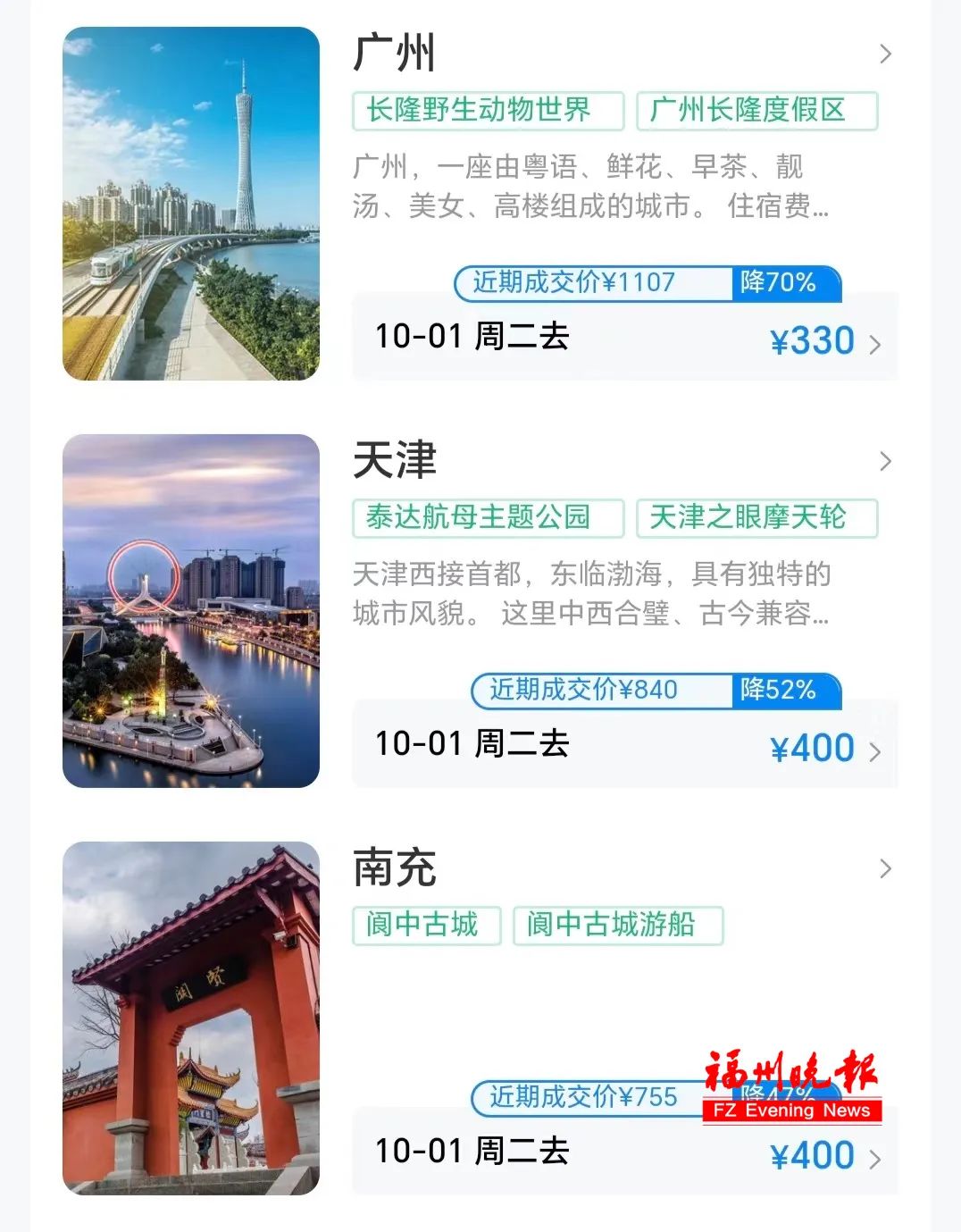Screen dimensions: 961x1232
Task: Select the 长隆野生动物世界 tag
Action: [x=487, y=111]
